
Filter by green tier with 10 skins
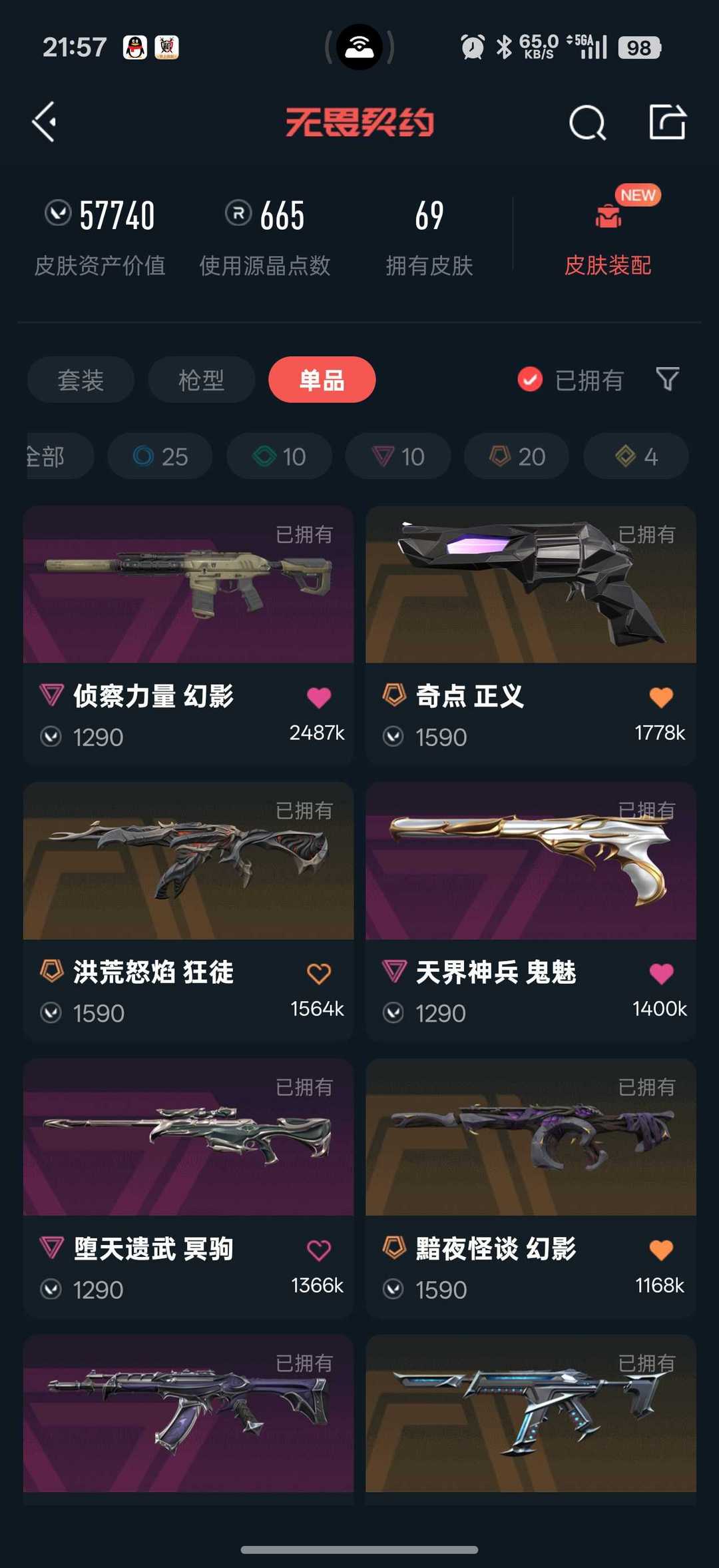click(x=279, y=456)
